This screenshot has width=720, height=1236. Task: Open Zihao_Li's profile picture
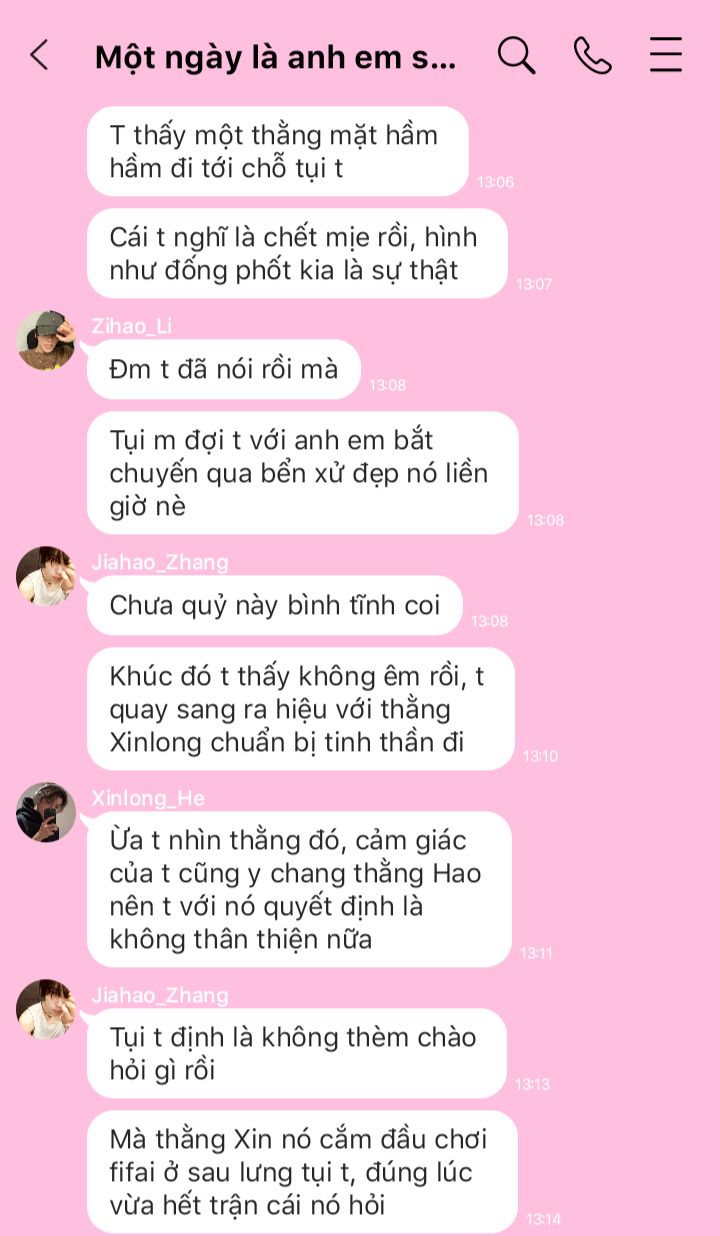(46, 340)
